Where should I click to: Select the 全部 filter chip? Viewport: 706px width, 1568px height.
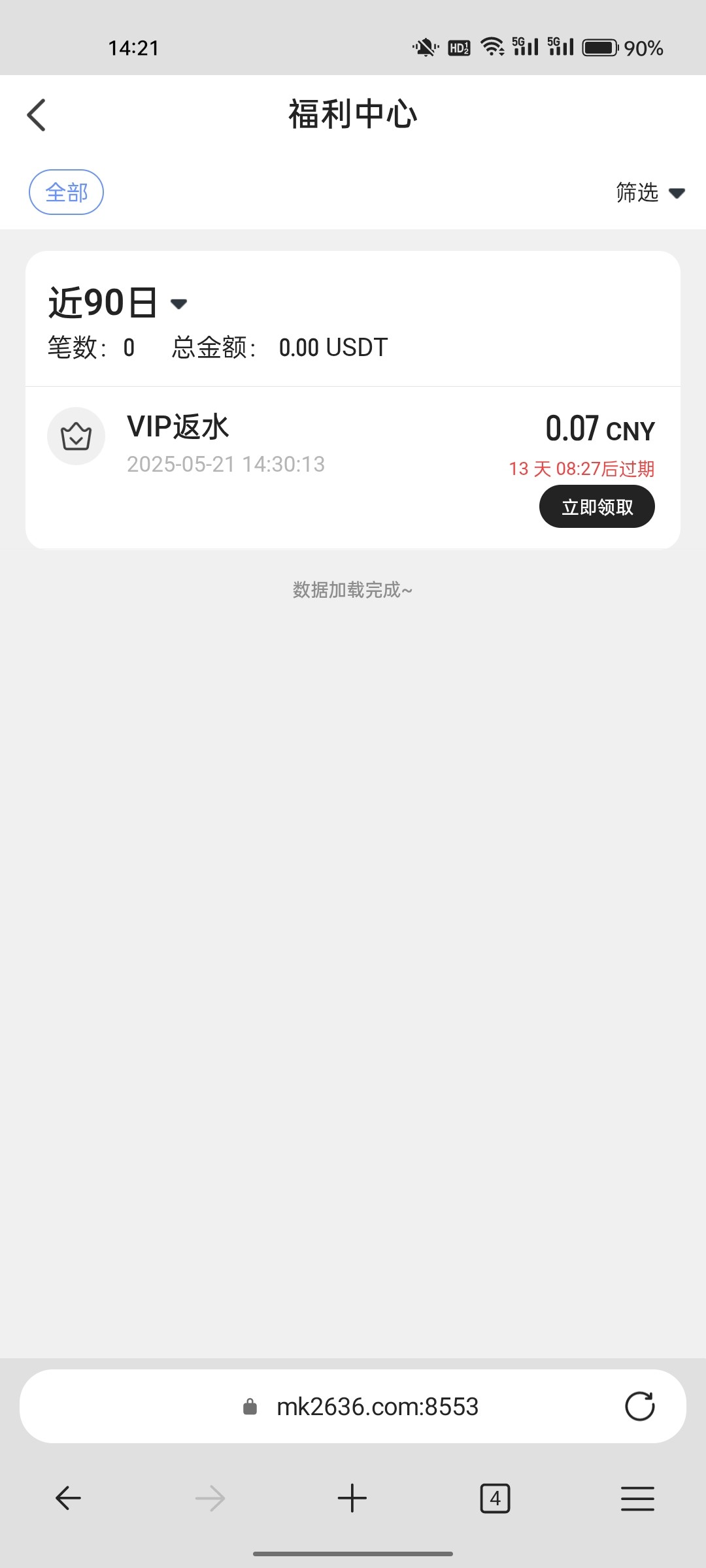pos(66,192)
